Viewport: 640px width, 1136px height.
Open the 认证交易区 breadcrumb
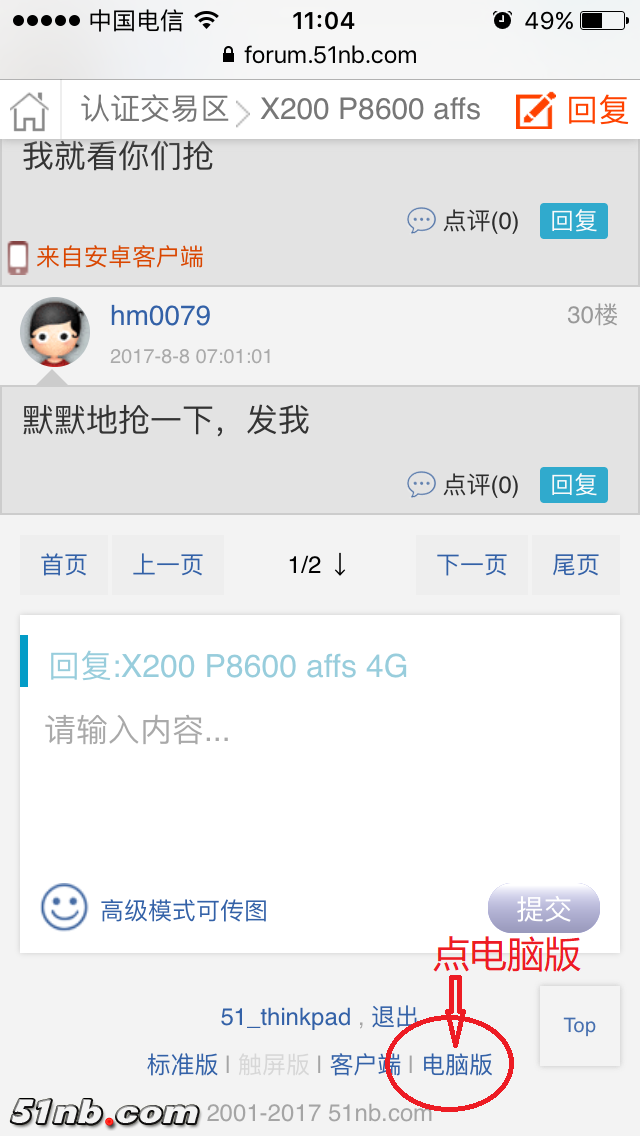coord(154,109)
